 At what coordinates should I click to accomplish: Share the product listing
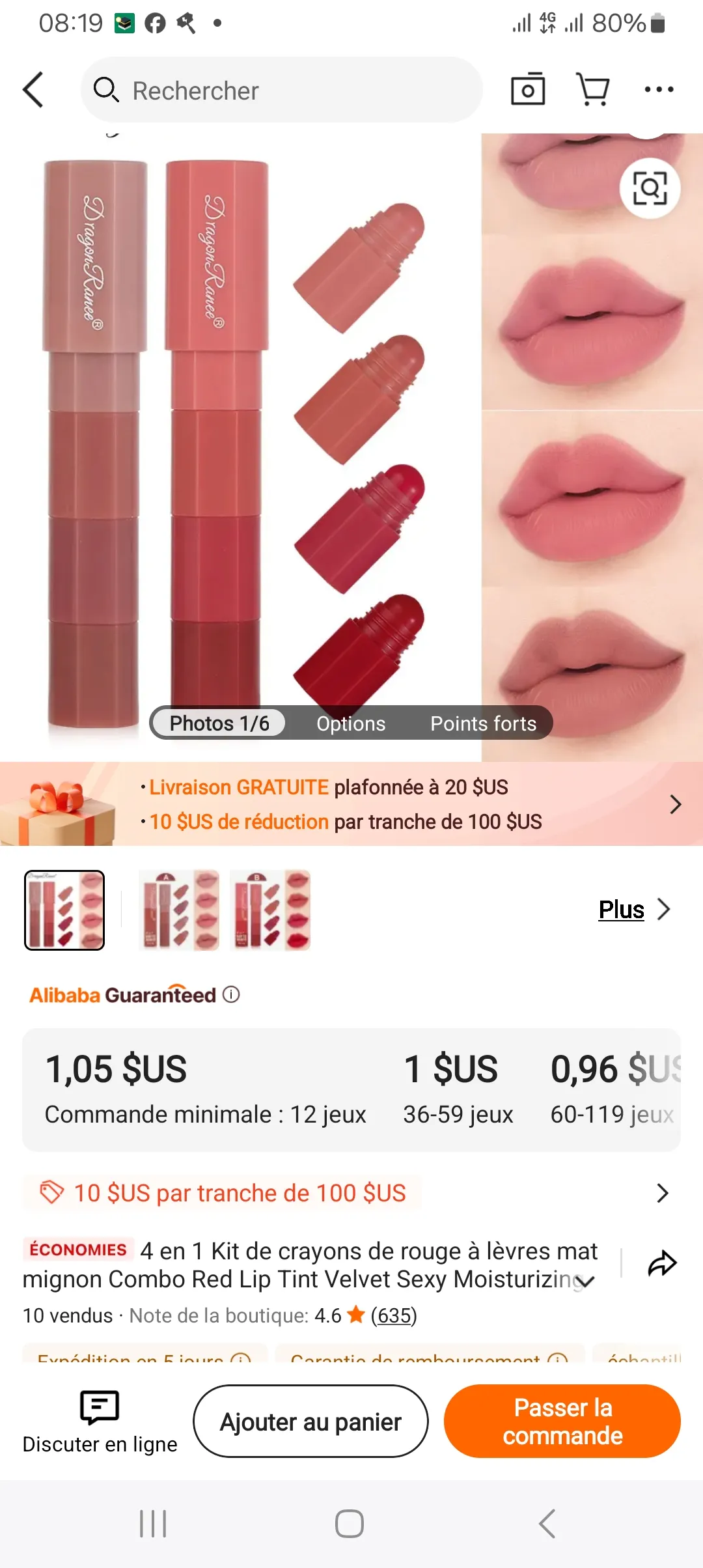tap(663, 1263)
